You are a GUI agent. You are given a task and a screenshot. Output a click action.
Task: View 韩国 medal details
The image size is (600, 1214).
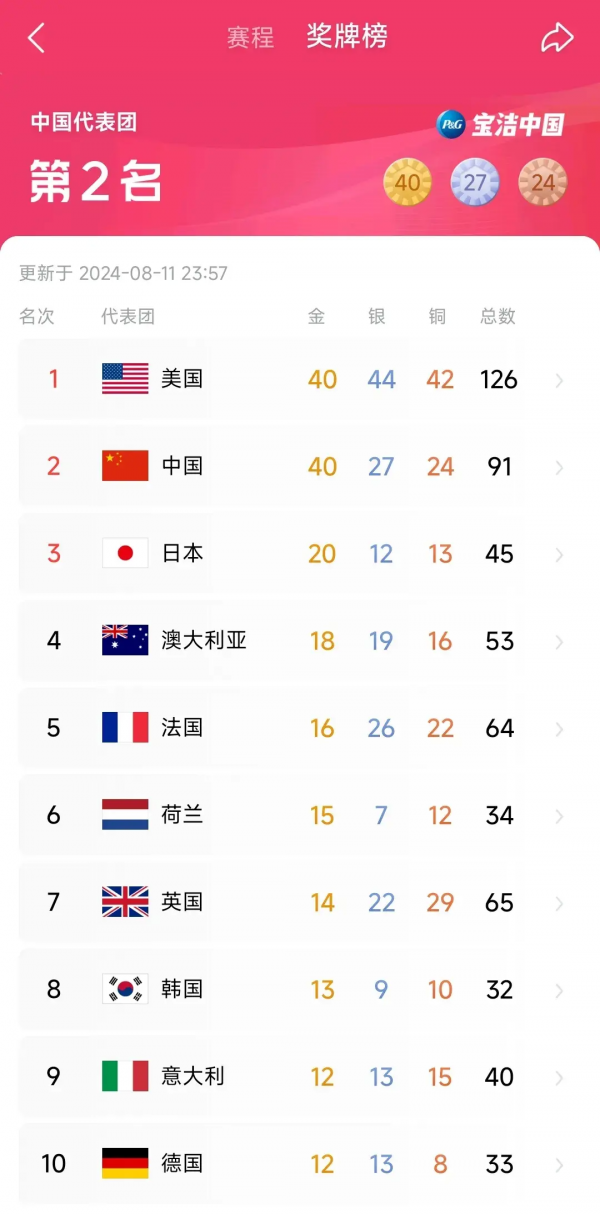pyautogui.click(x=300, y=989)
